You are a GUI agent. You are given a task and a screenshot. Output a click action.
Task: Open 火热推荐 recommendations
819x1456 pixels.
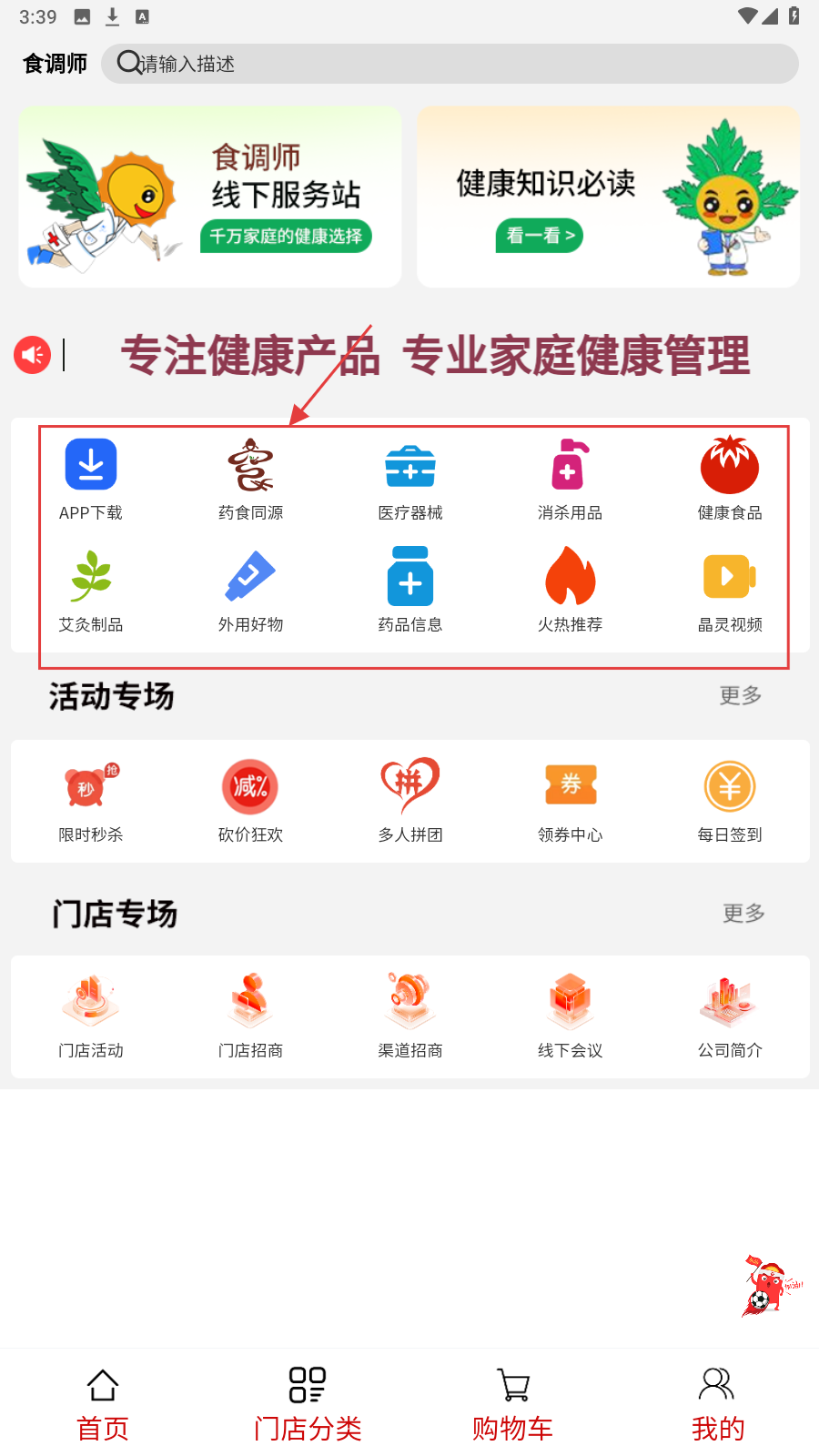point(570,591)
